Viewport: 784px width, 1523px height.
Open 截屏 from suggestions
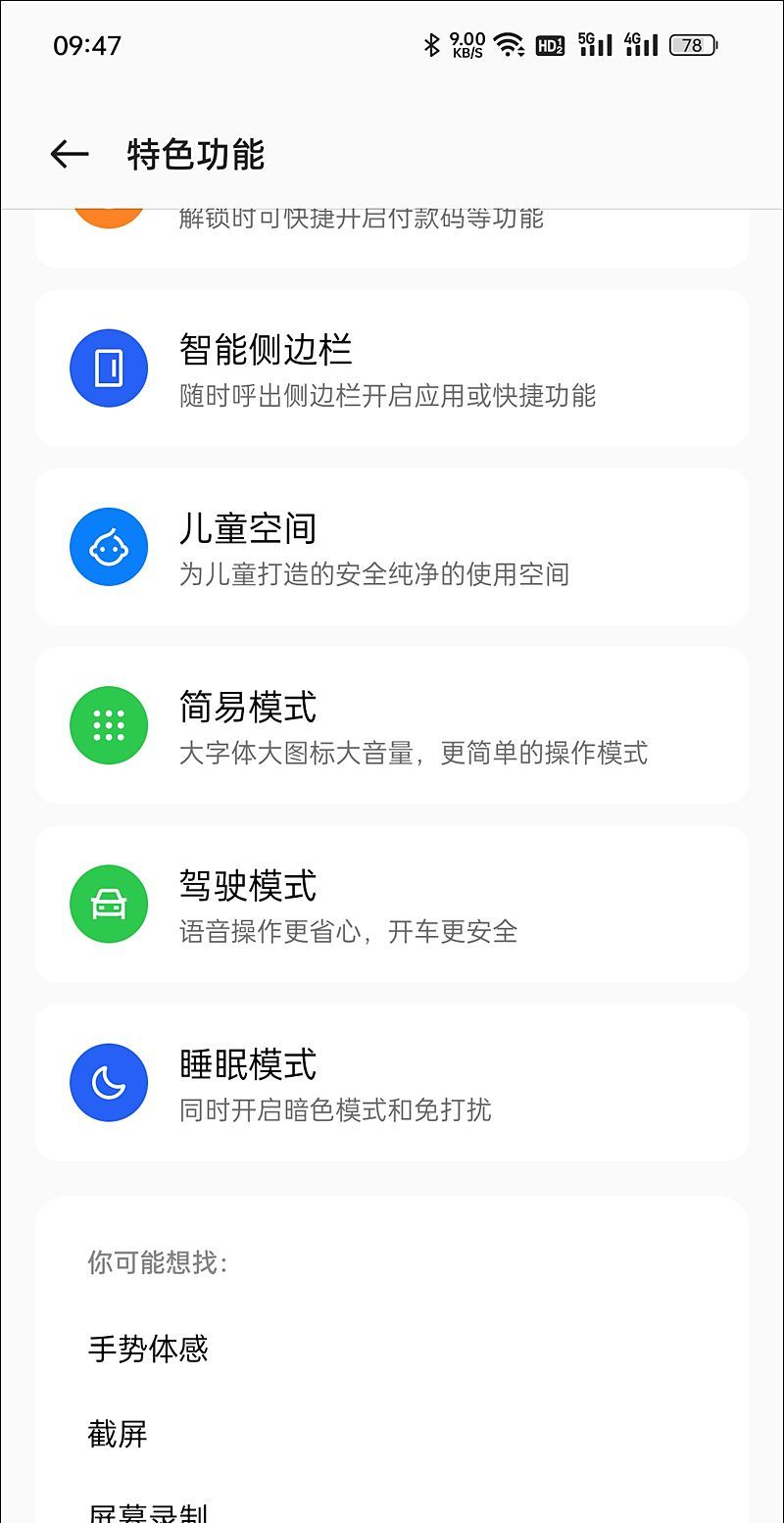point(118,1435)
